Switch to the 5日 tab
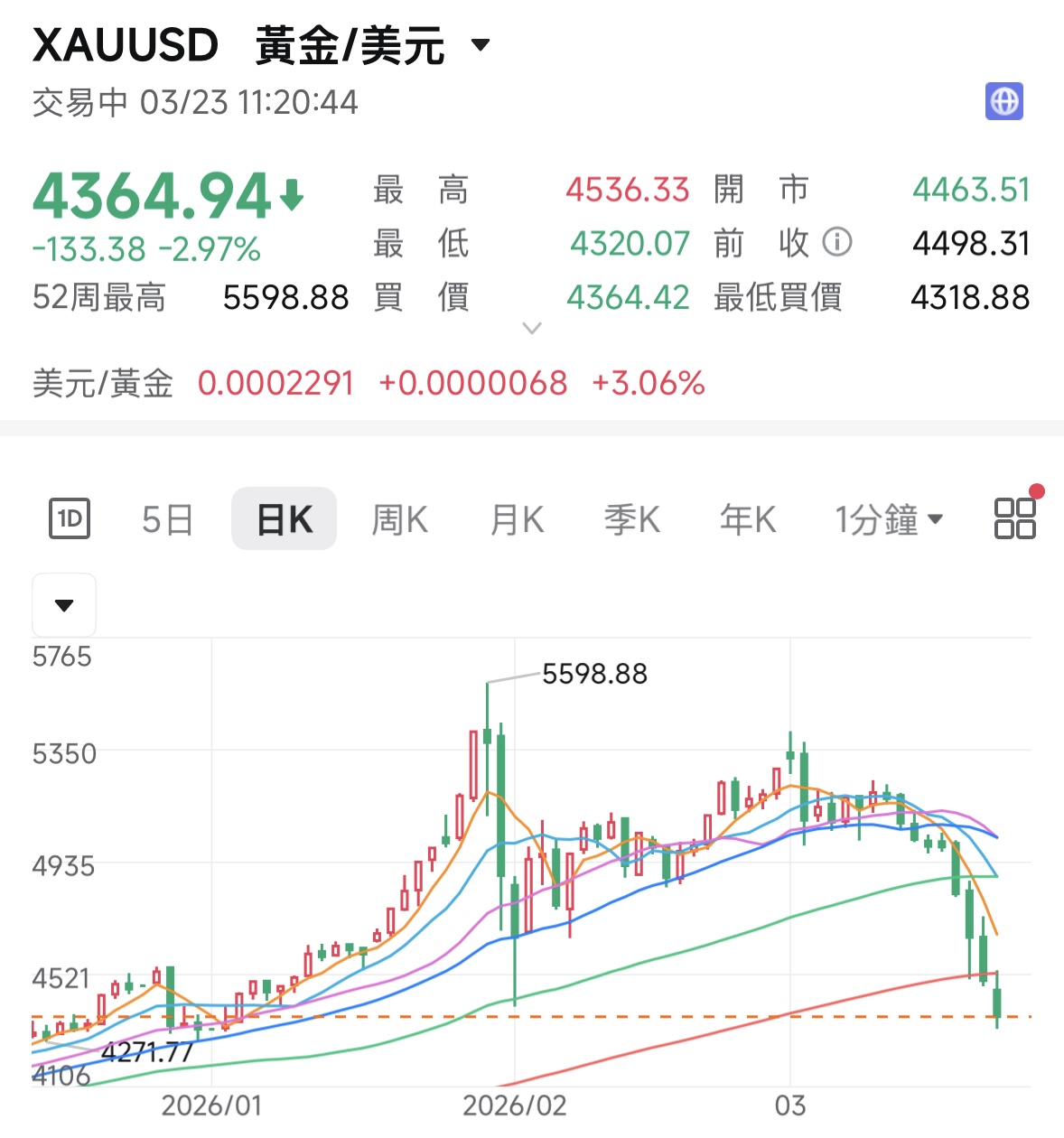The image size is (1064, 1138). pos(167,518)
